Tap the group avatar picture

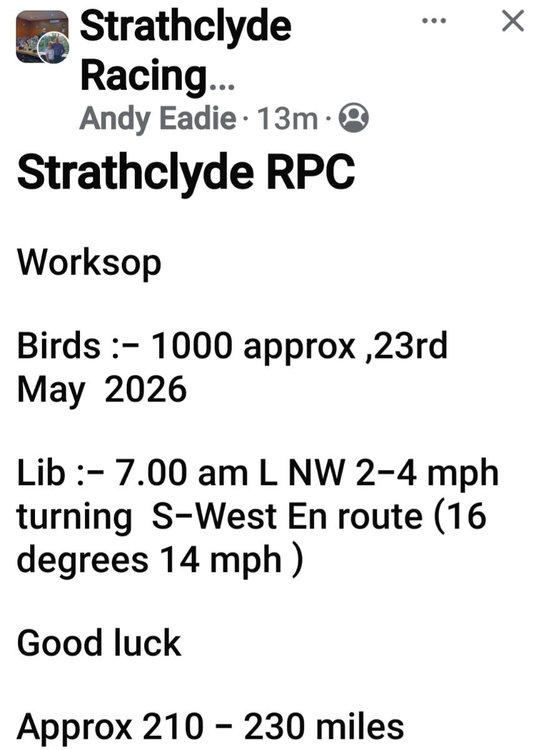click(42, 37)
